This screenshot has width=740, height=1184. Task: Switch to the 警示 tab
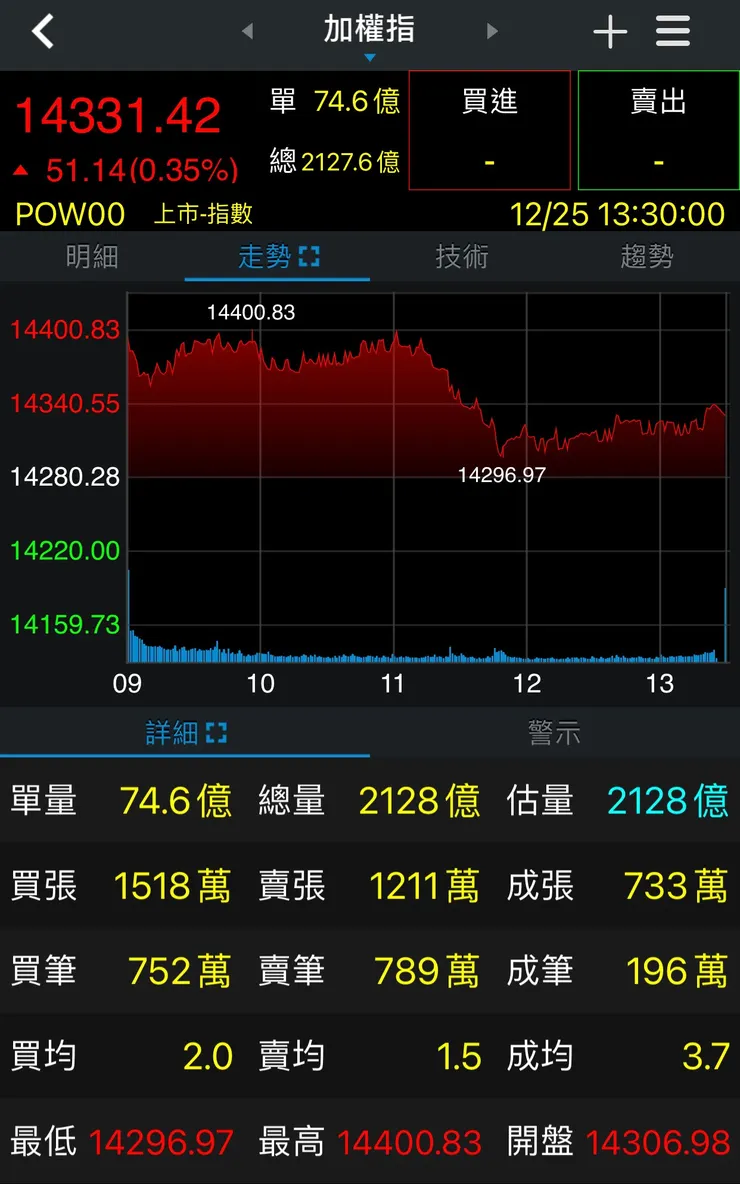tap(555, 732)
